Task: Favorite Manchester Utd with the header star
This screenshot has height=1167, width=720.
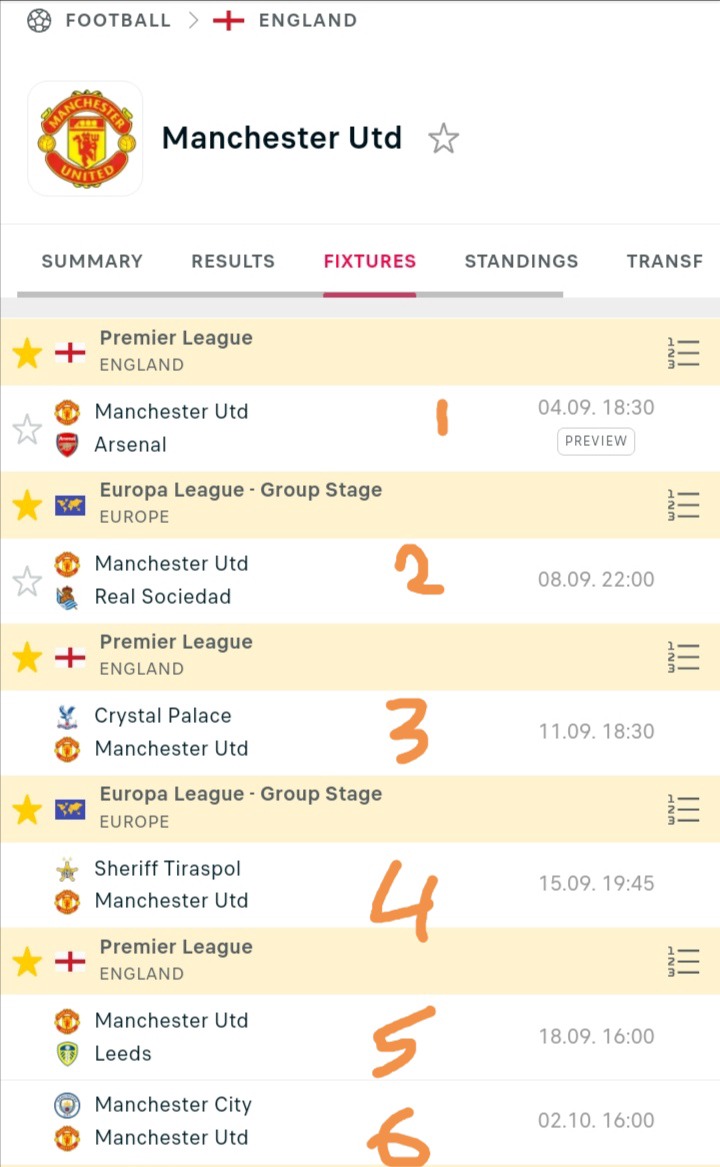Action: point(444,138)
